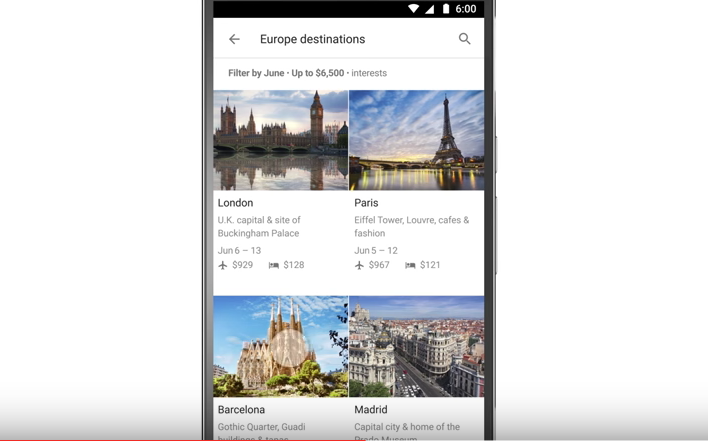Choose the Madrid destination card
The width and height of the screenshot is (708, 441).
(416, 365)
